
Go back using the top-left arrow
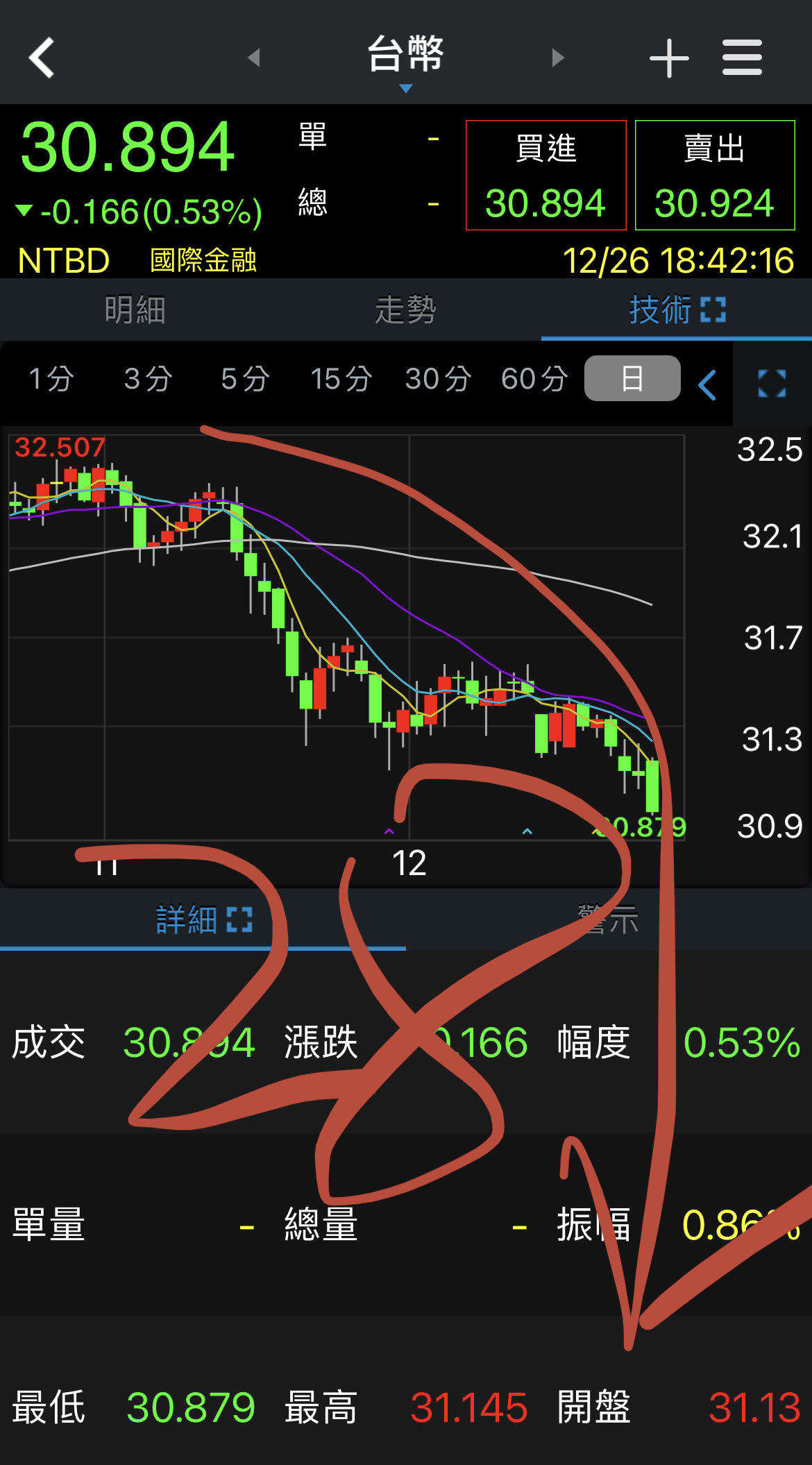pyautogui.click(x=42, y=58)
